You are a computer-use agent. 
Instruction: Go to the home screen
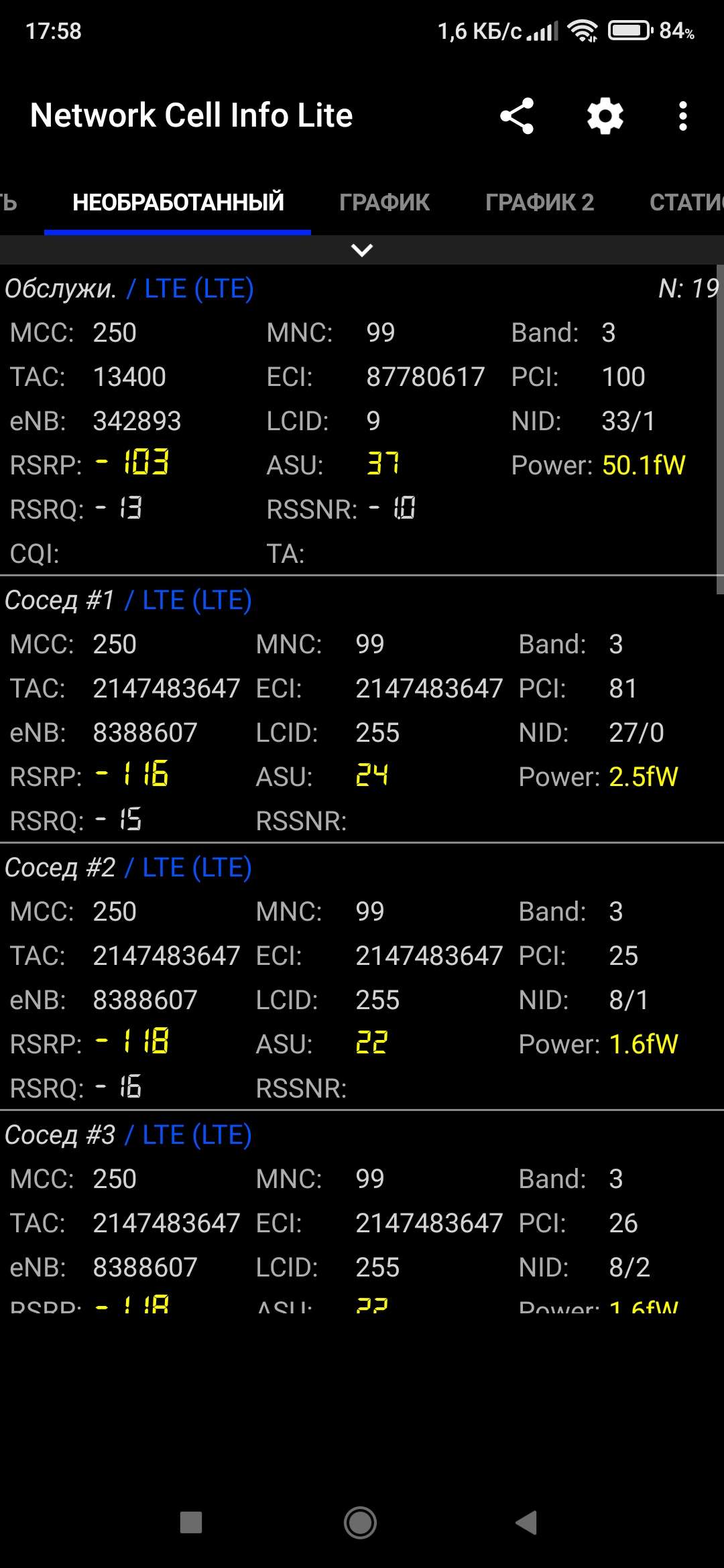[360, 1522]
